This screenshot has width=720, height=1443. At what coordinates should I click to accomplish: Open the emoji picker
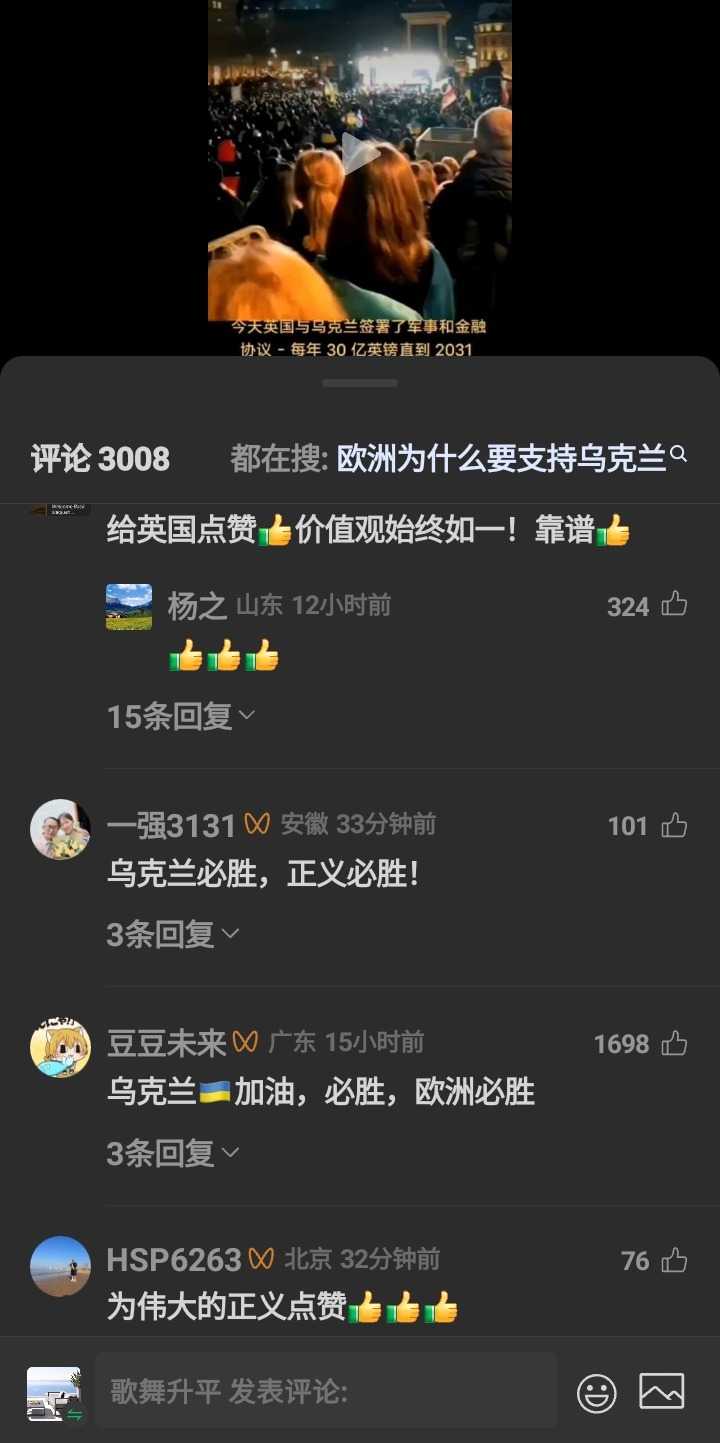[597, 1393]
